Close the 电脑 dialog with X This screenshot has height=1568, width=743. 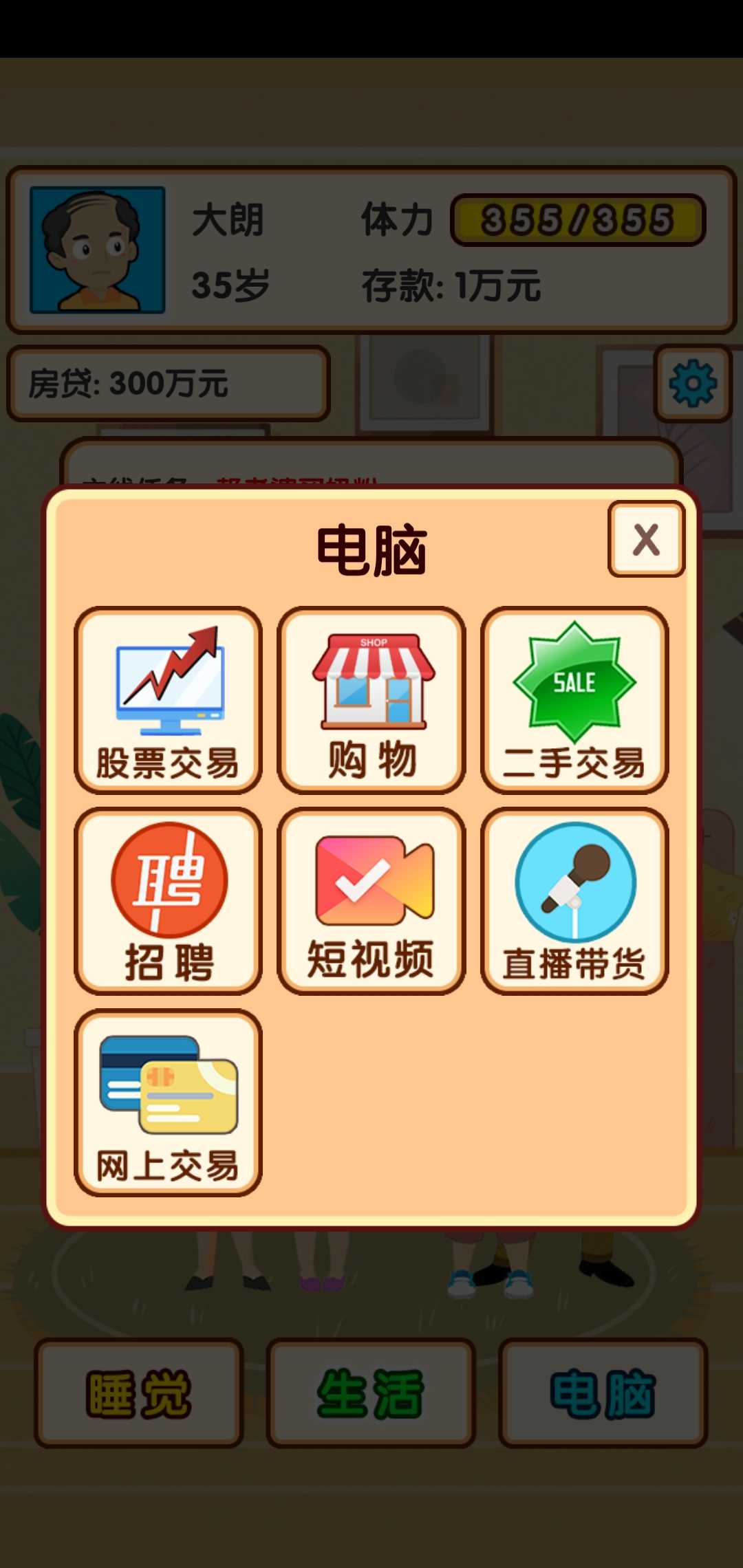point(645,541)
